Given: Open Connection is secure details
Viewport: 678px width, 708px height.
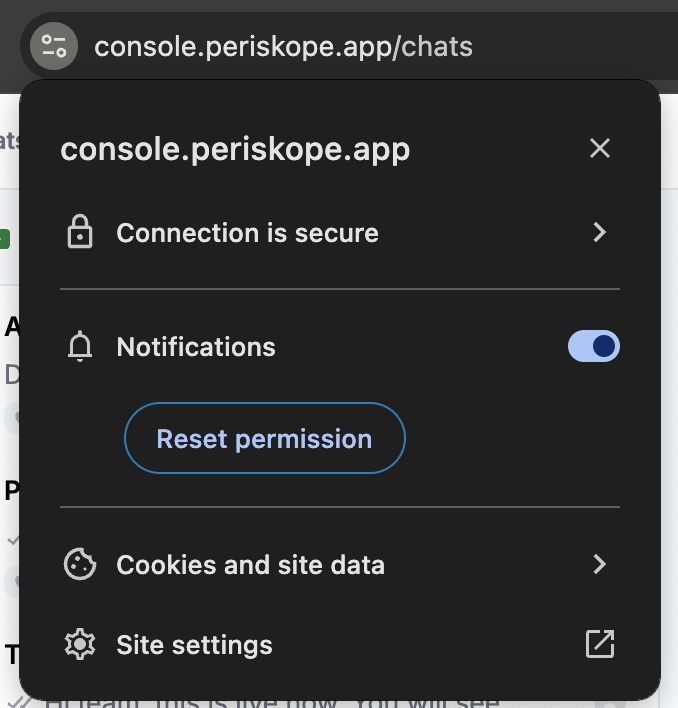Looking at the screenshot, I should tap(339, 233).
